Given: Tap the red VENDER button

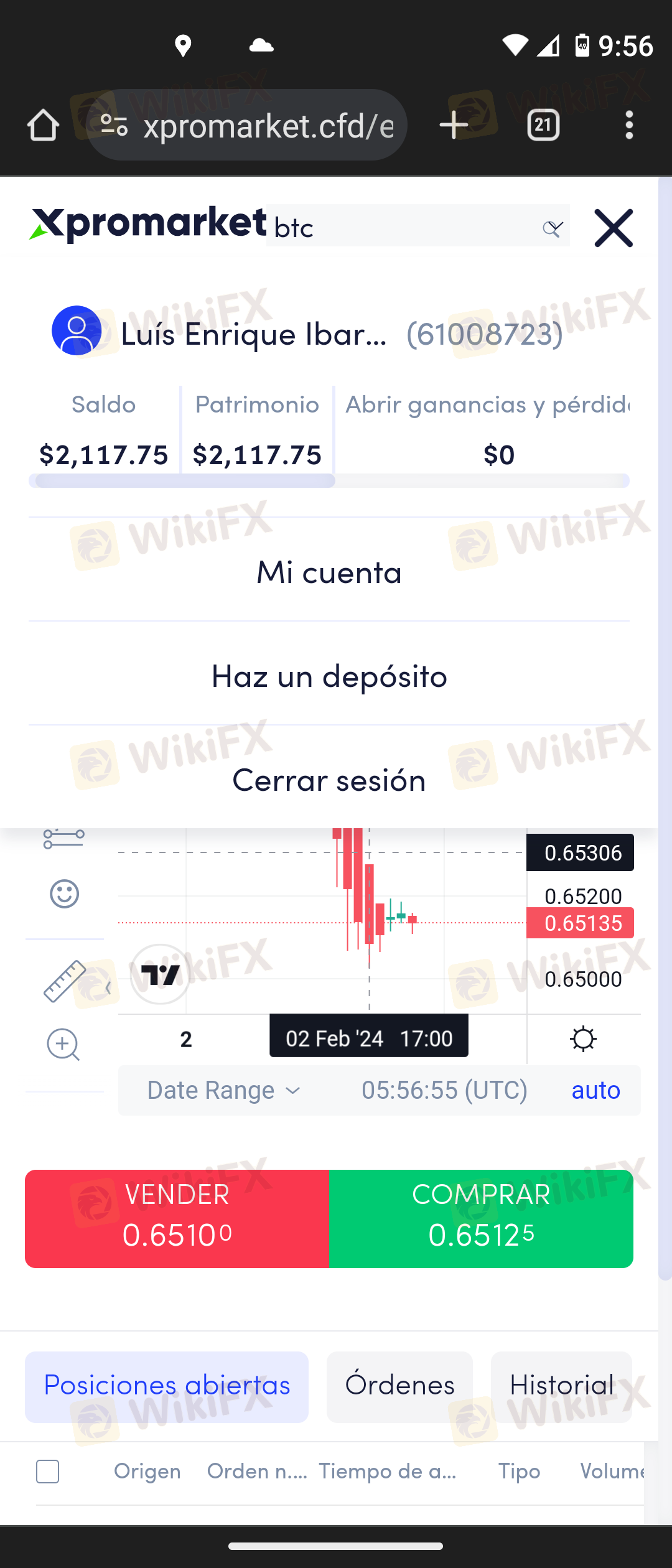Looking at the screenshot, I should pyautogui.click(x=177, y=1218).
